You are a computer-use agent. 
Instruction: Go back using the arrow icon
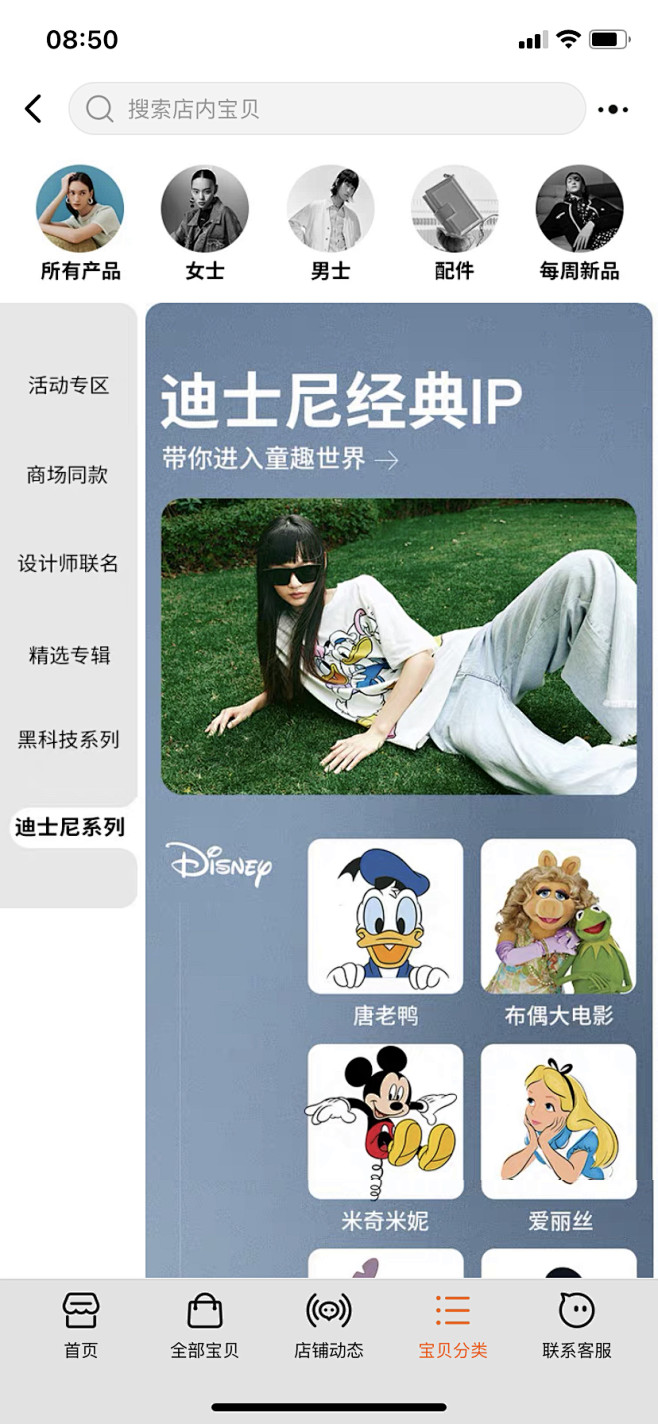(34, 109)
